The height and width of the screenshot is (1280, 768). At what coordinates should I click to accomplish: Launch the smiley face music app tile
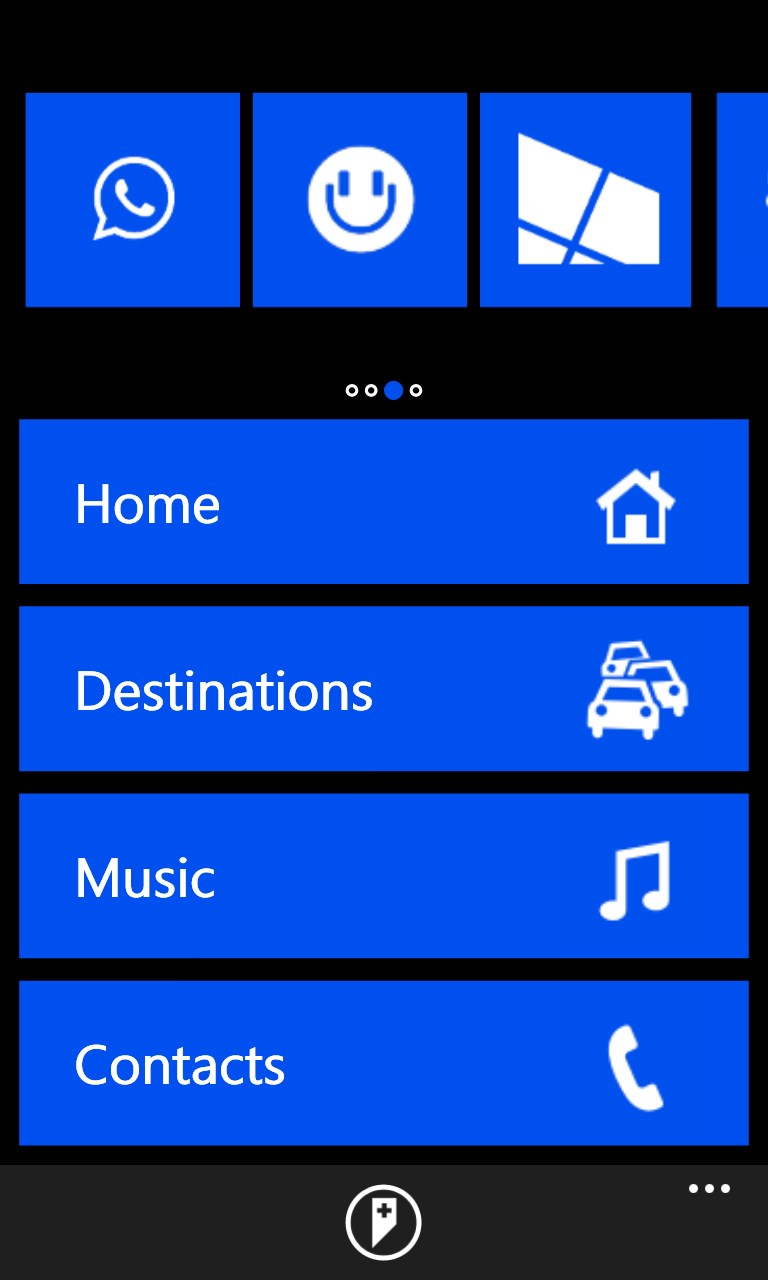coord(360,199)
